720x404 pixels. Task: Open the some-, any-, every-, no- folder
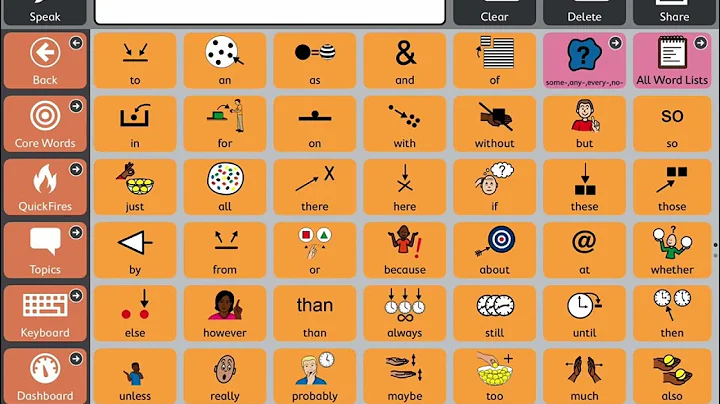pyautogui.click(x=584, y=60)
